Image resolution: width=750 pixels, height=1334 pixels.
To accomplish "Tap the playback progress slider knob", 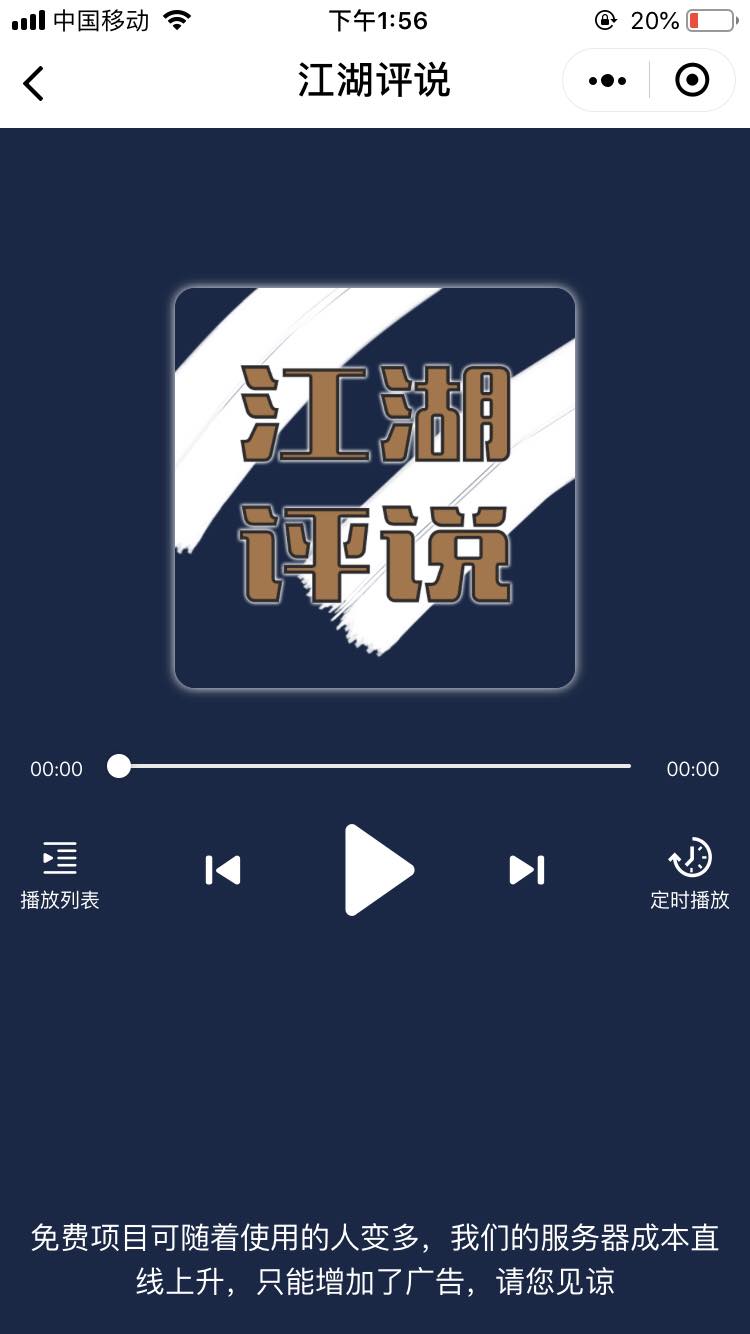I will coord(119,766).
